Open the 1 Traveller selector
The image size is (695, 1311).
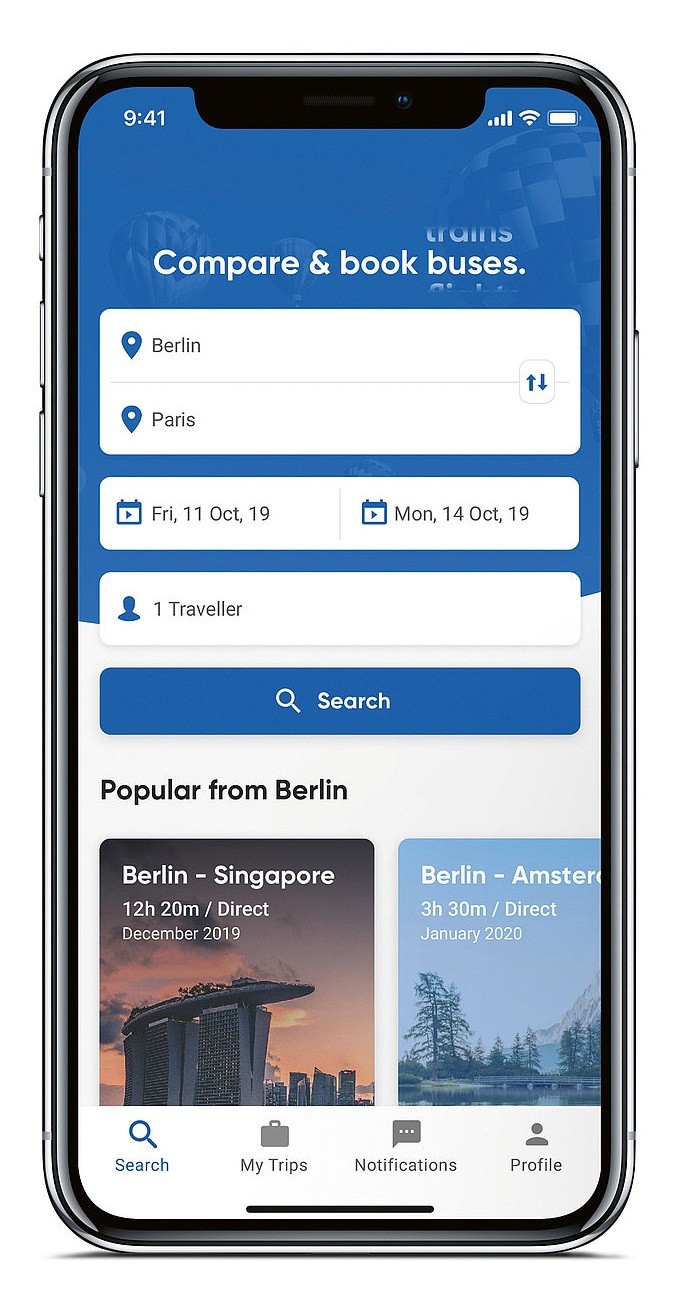point(339,609)
